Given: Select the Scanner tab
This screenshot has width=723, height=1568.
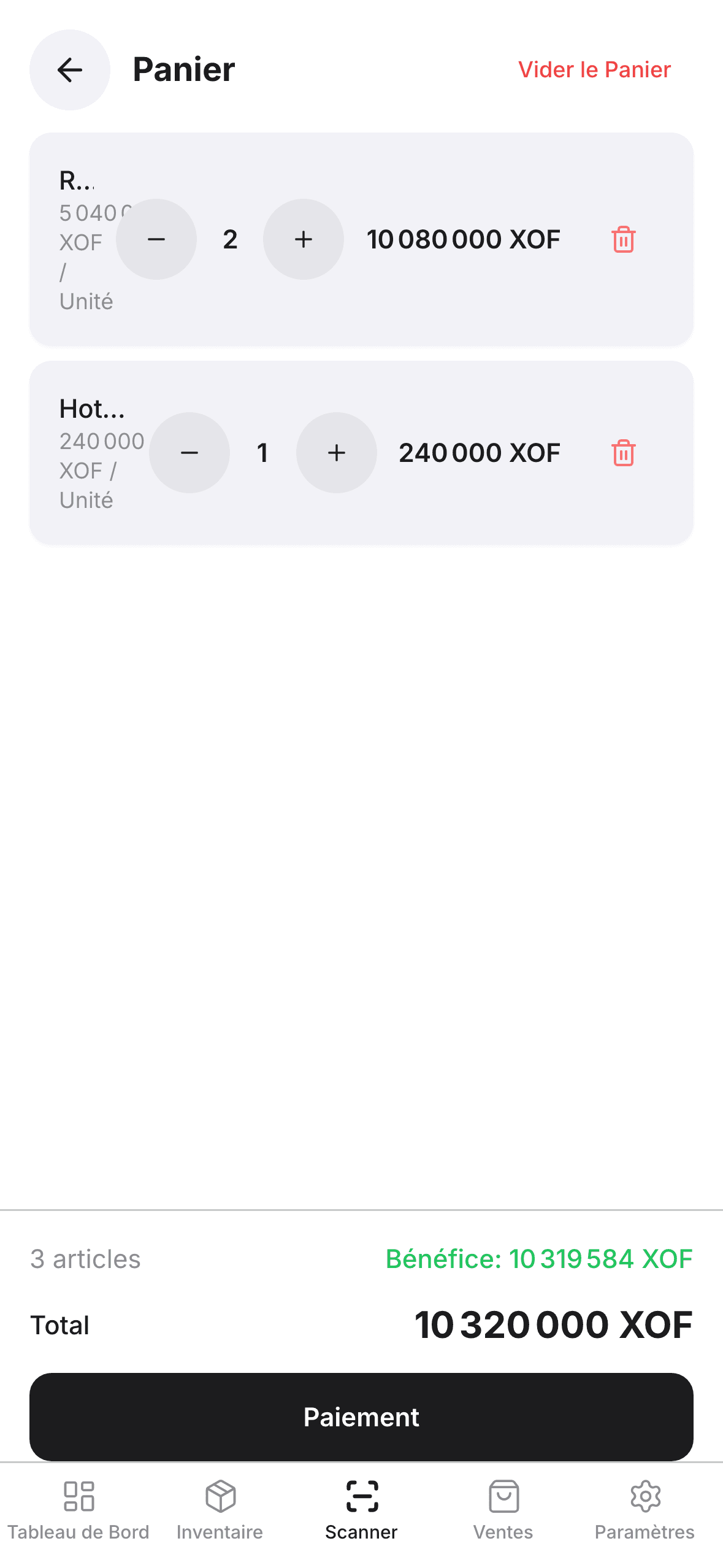Looking at the screenshot, I should tap(362, 1510).
